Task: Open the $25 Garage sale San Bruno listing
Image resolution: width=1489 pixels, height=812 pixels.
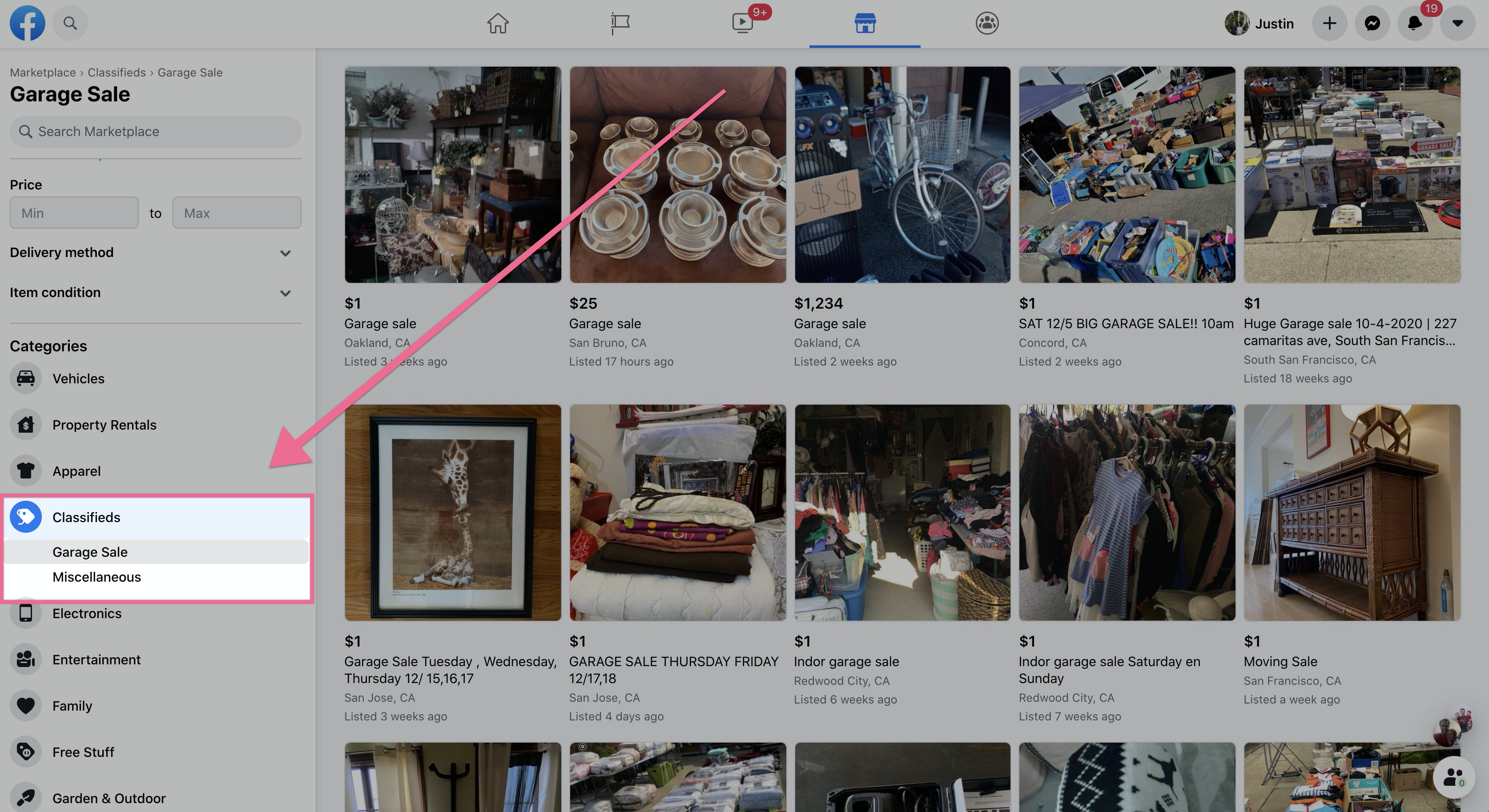Action: [x=677, y=174]
